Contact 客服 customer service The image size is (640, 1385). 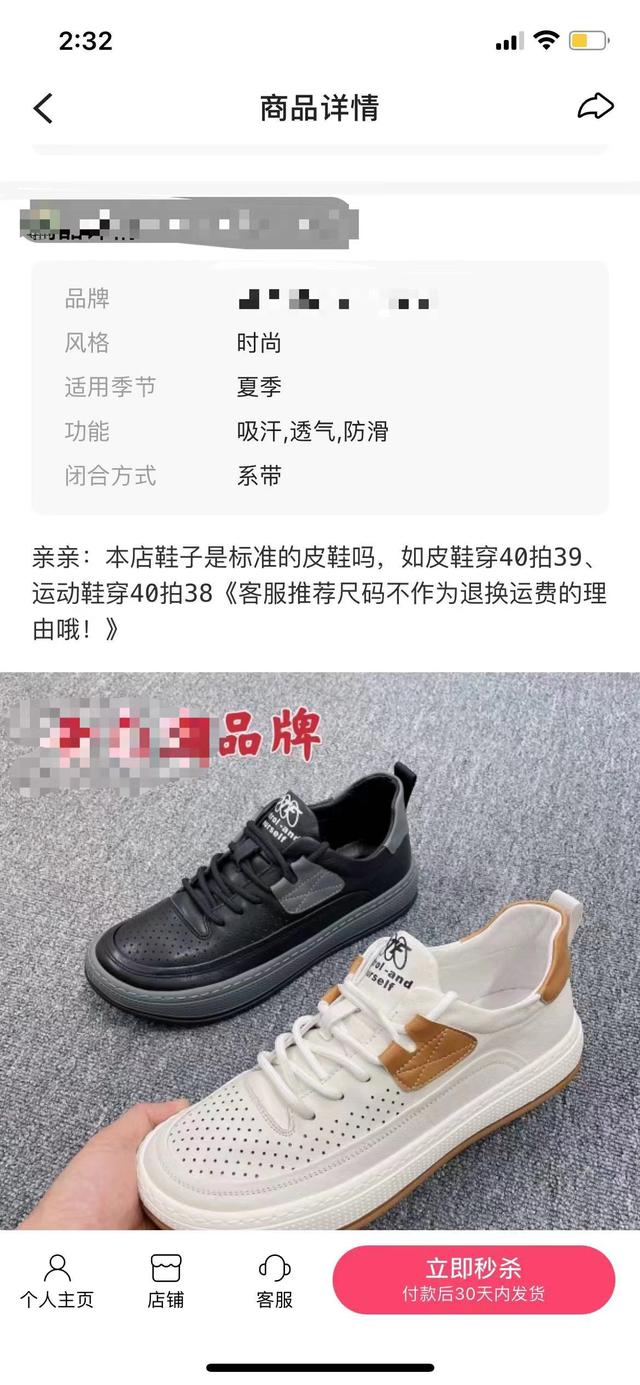coord(274,1280)
